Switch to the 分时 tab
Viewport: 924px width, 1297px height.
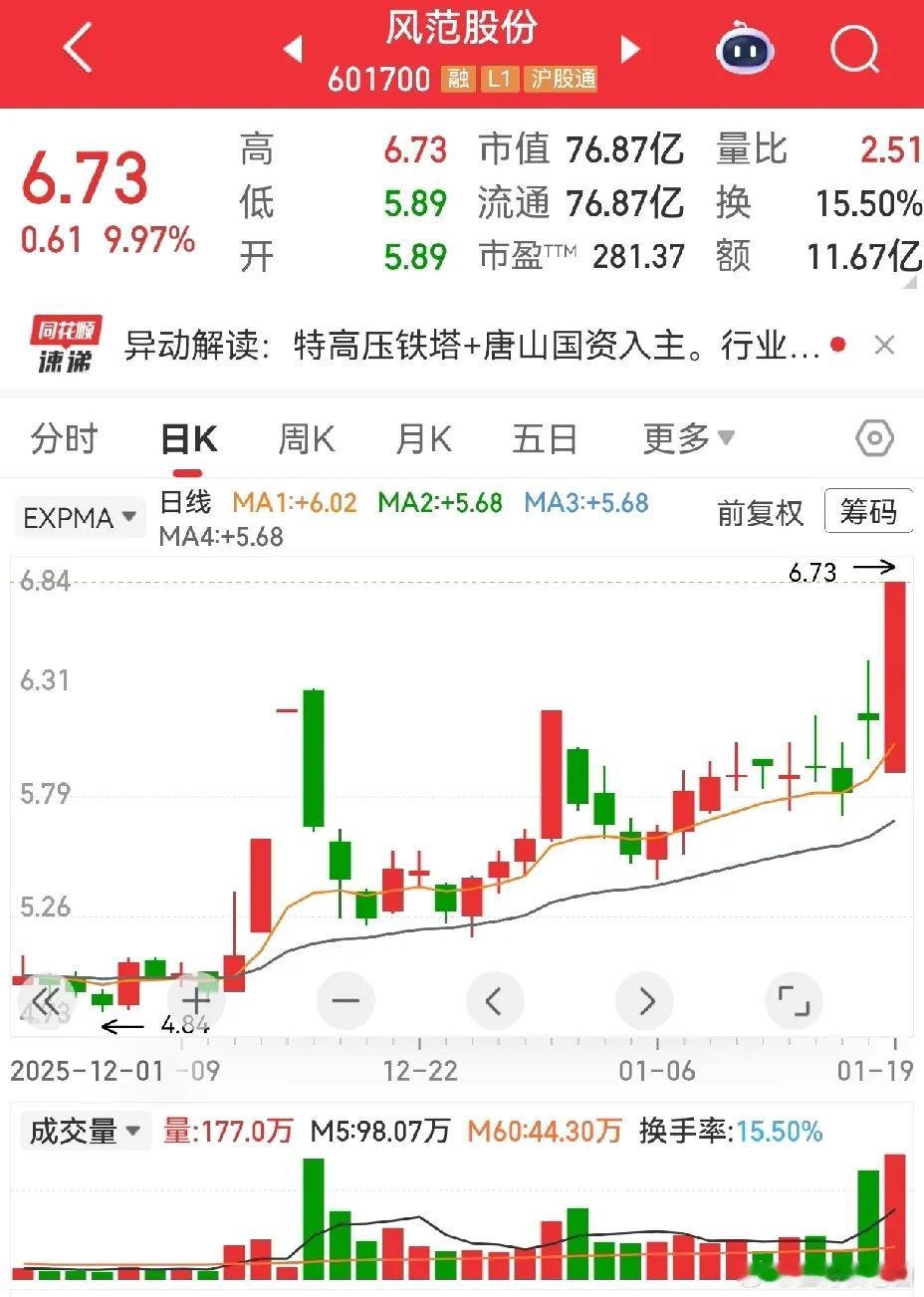[x=63, y=438]
